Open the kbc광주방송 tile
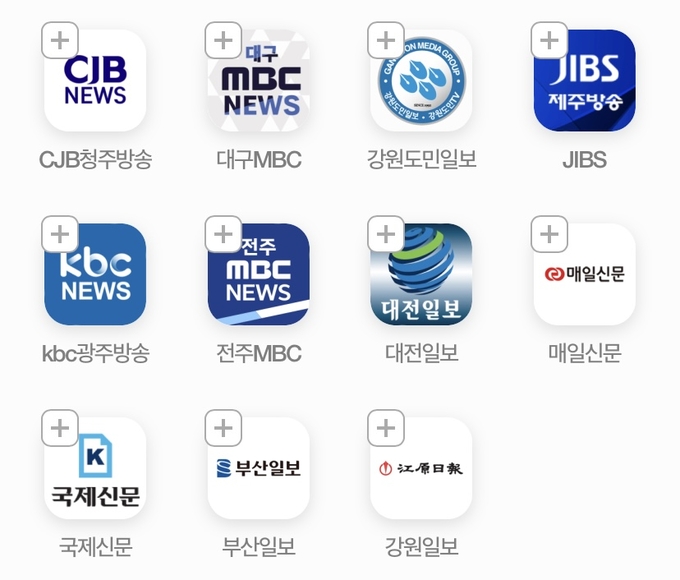 tap(96, 275)
